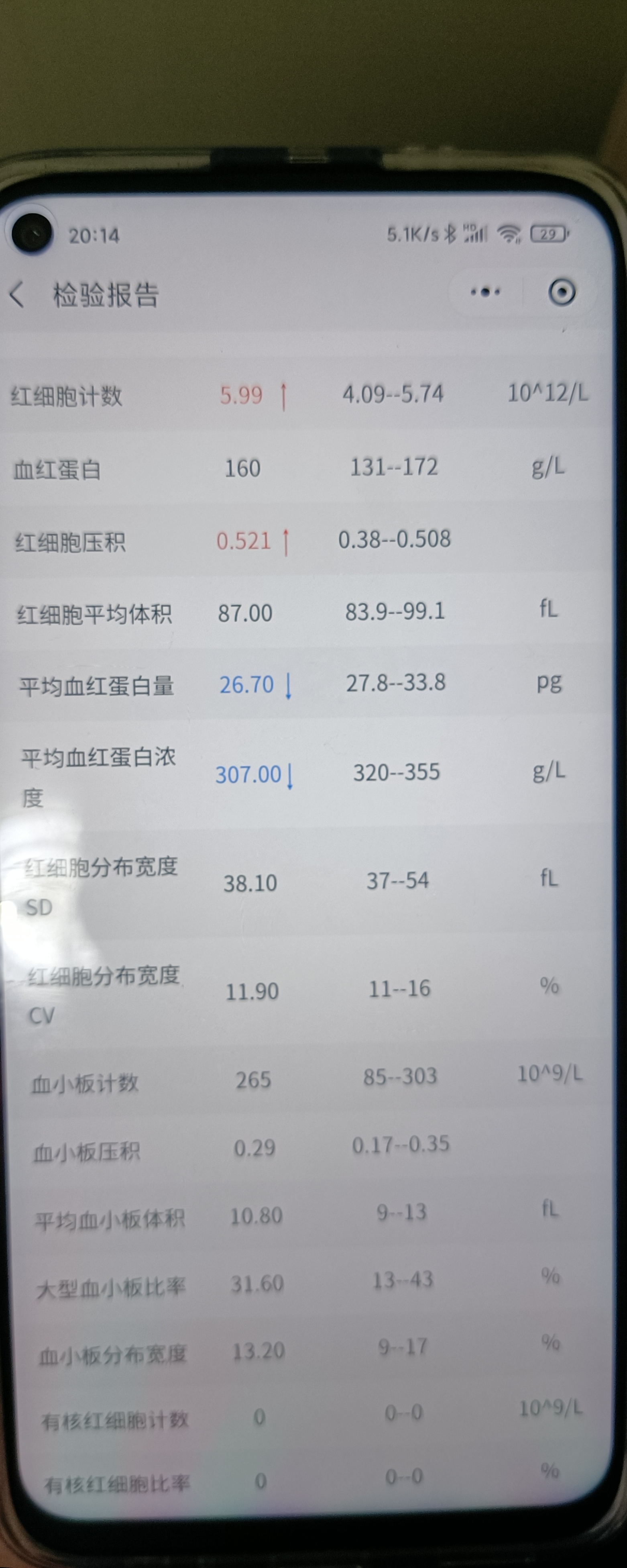This screenshot has height=1568, width=627.
Task: Tap the WiFi icon in status bar
Action: point(509,234)
